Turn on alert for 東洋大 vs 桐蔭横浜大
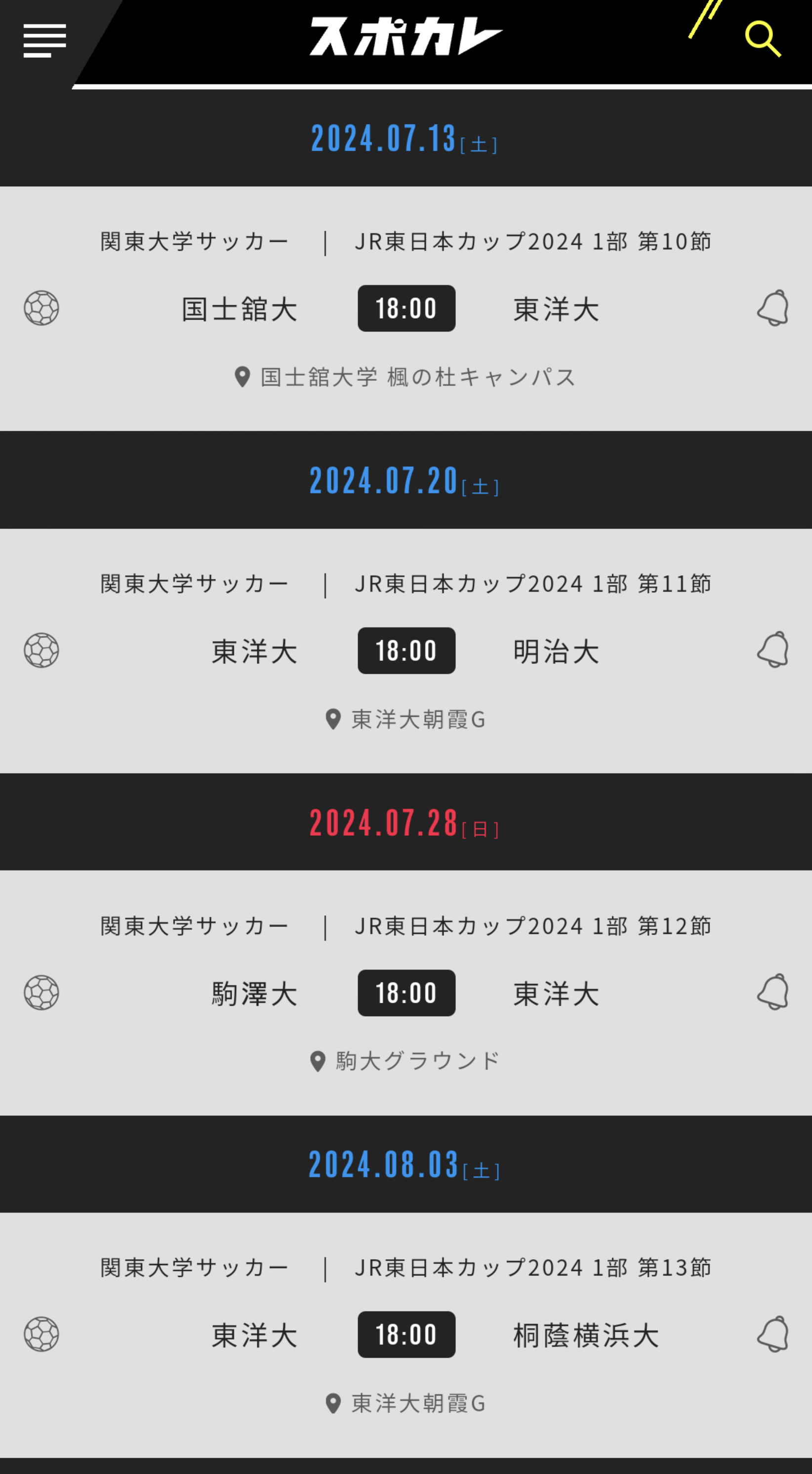Image resolution: width=812 pixels, height=1474 pixels. click(773, 1334)
